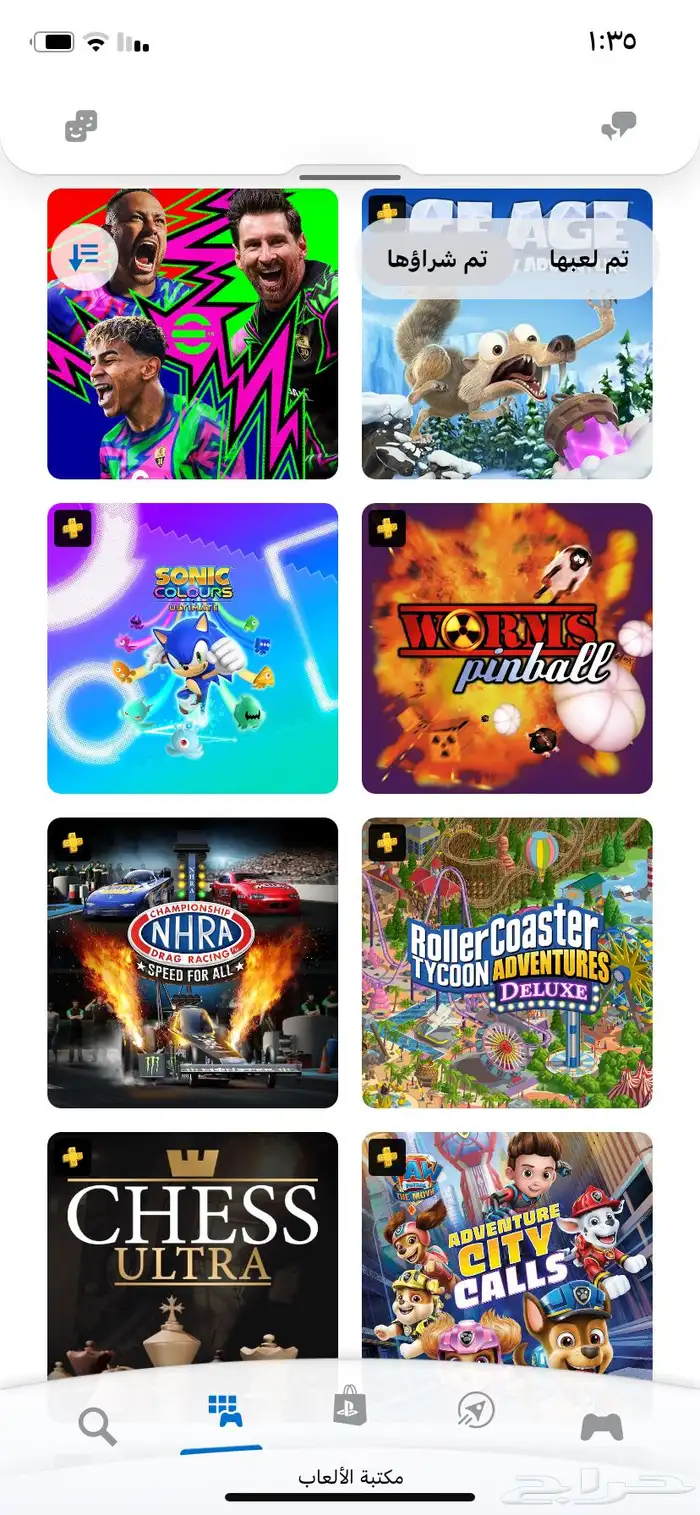
Task: Select the تم شراؤها filter
Action: (x=437, y=259)
